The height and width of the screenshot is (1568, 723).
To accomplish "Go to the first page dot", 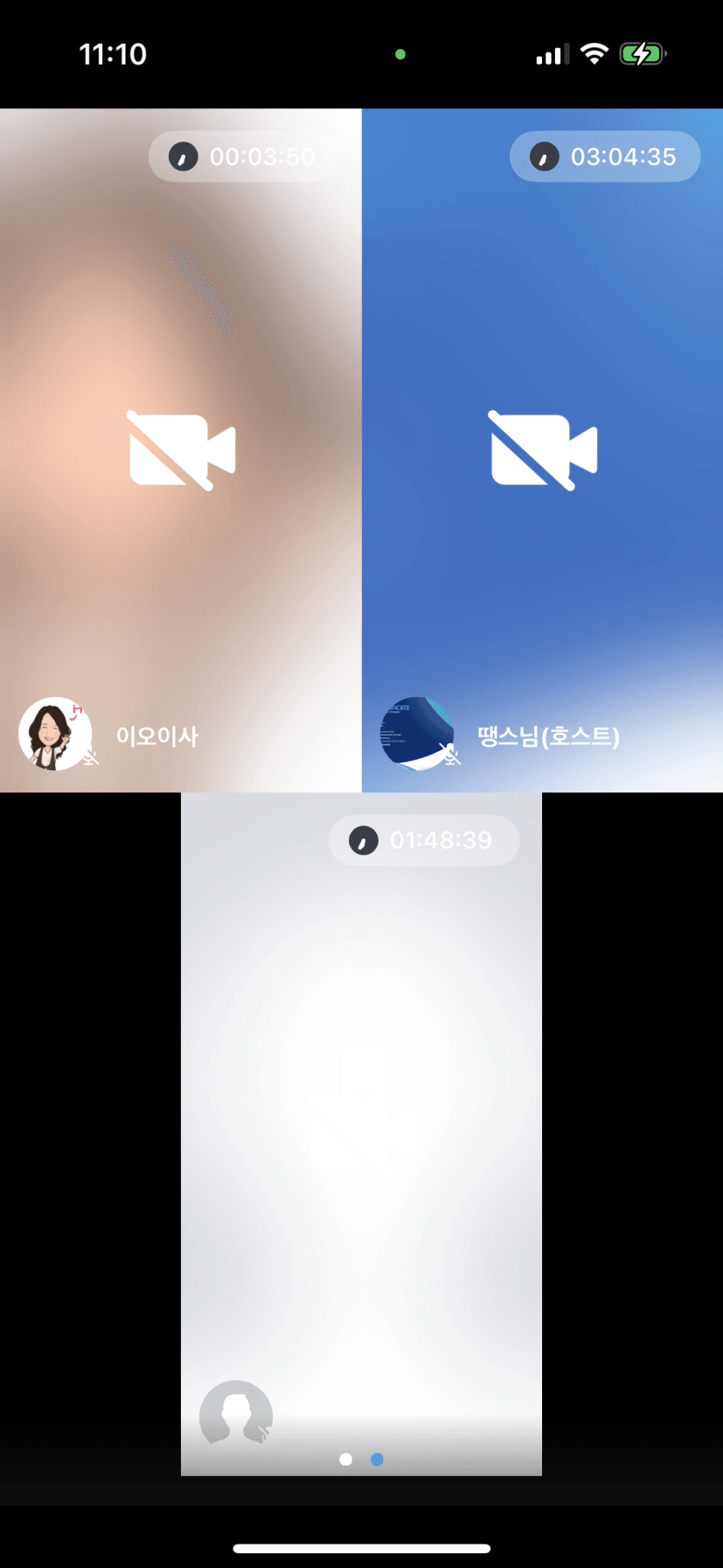I will coord(345,1460).
